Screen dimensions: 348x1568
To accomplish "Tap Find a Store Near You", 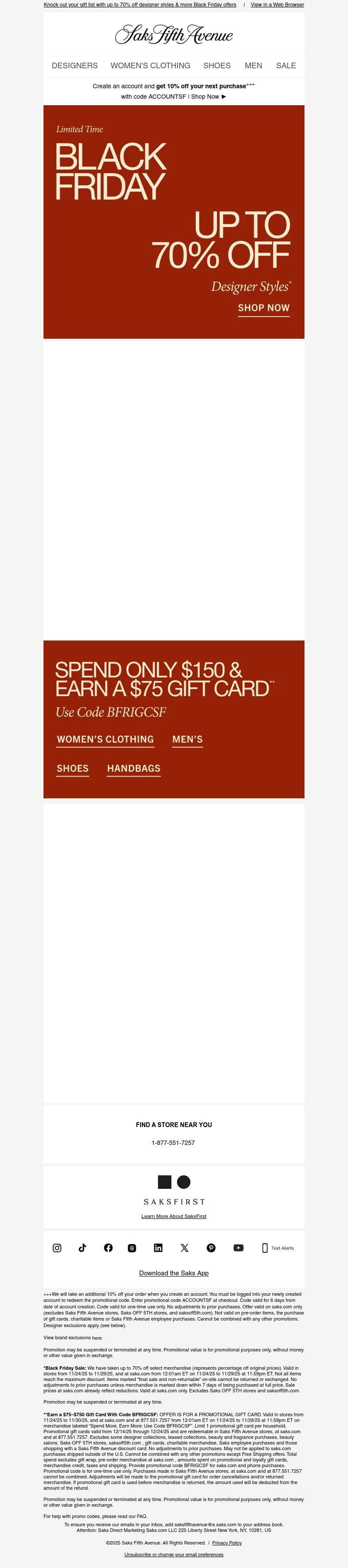I will coord(174,1125).
